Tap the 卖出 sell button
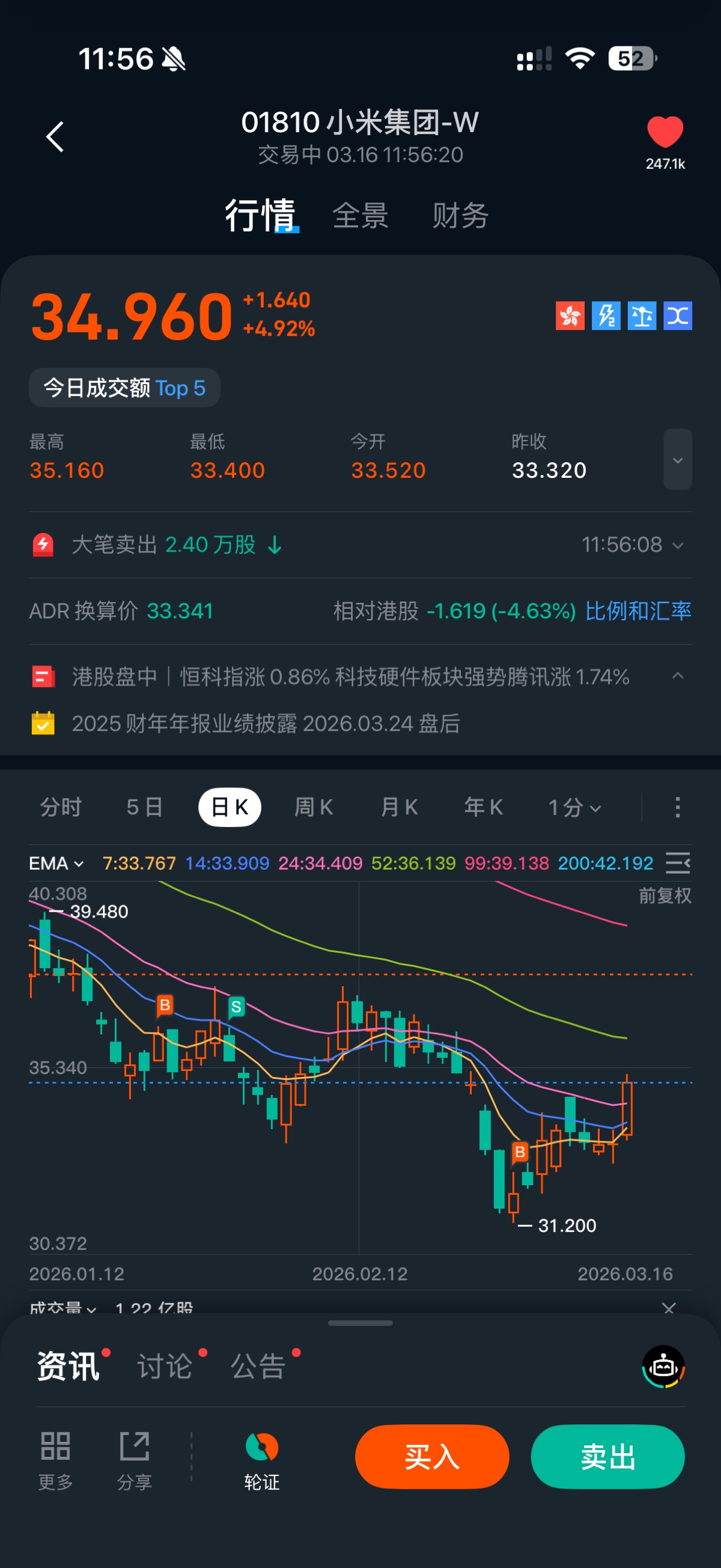The height and width of the screenshot is (1568, 721). point(607,1456)
